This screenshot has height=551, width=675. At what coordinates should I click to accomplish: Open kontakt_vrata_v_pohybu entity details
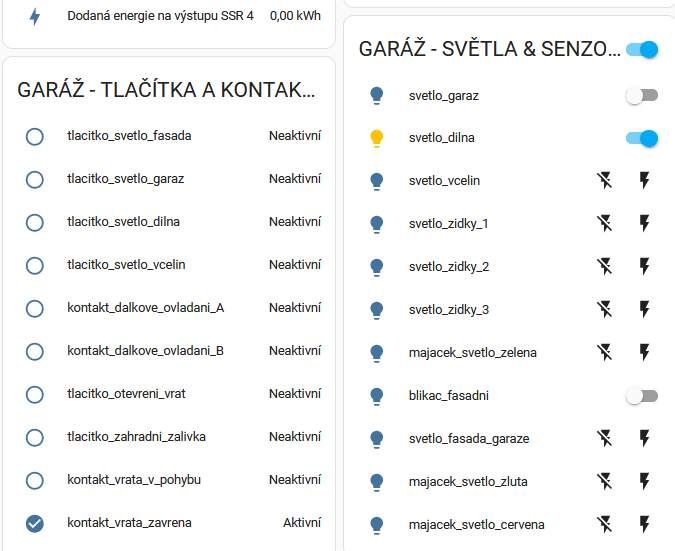pyautogui.click(x=134, y=480)
